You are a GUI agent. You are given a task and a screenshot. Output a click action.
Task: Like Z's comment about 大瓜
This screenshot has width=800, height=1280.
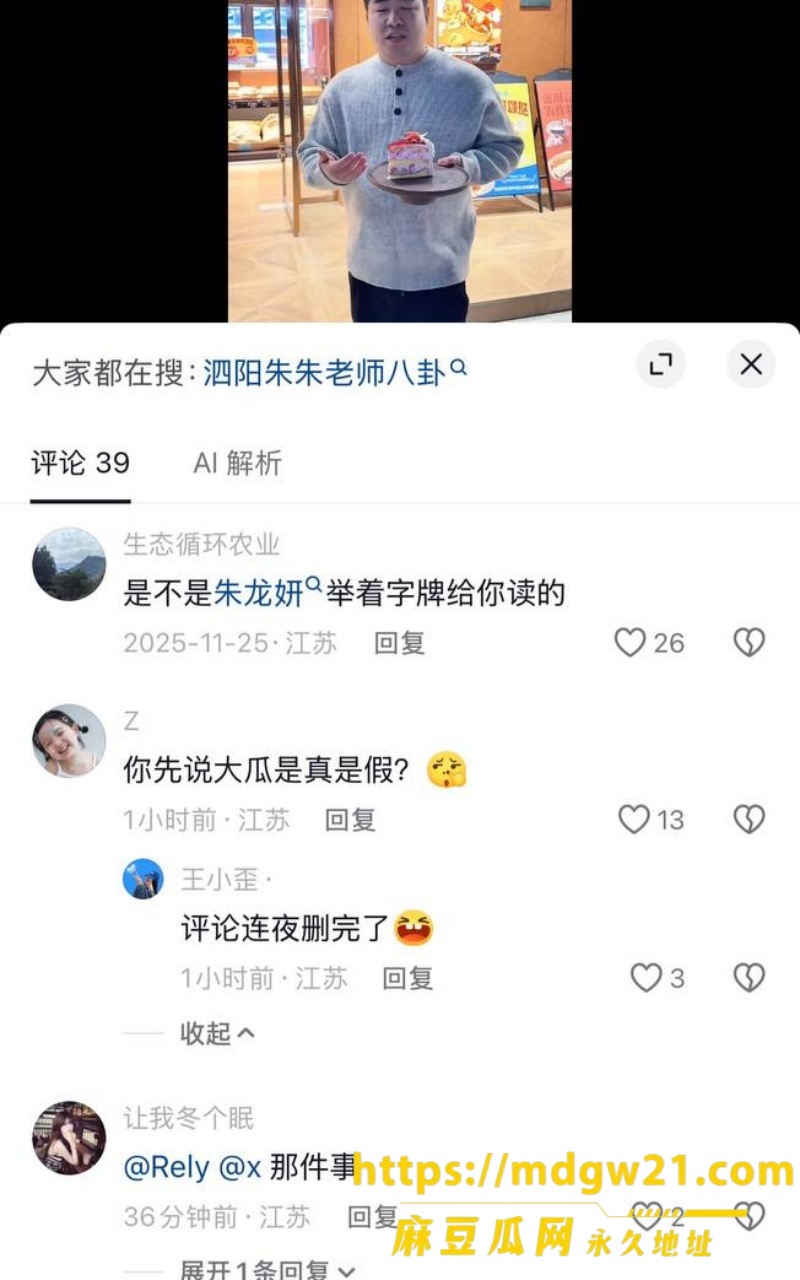coord(651,820)
